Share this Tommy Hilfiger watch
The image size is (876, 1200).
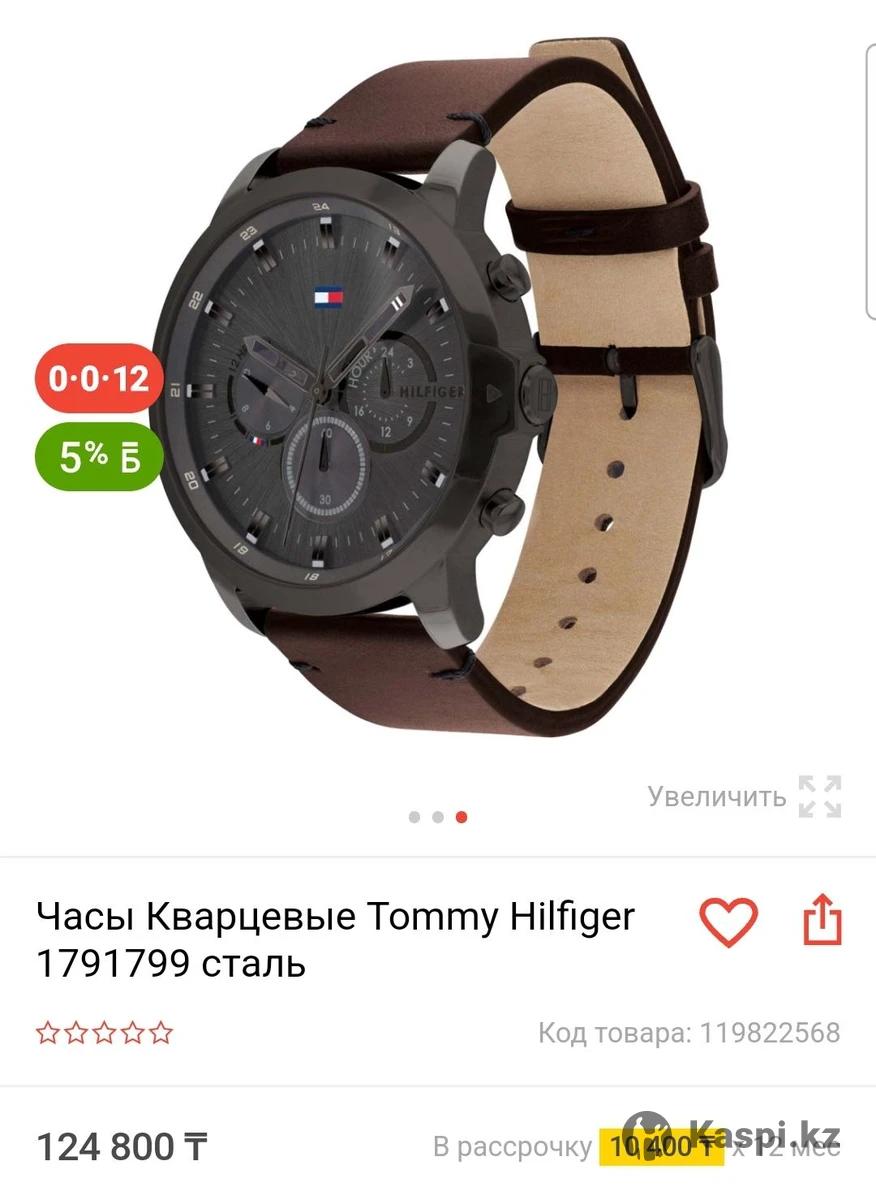click(x=823, y=920)
